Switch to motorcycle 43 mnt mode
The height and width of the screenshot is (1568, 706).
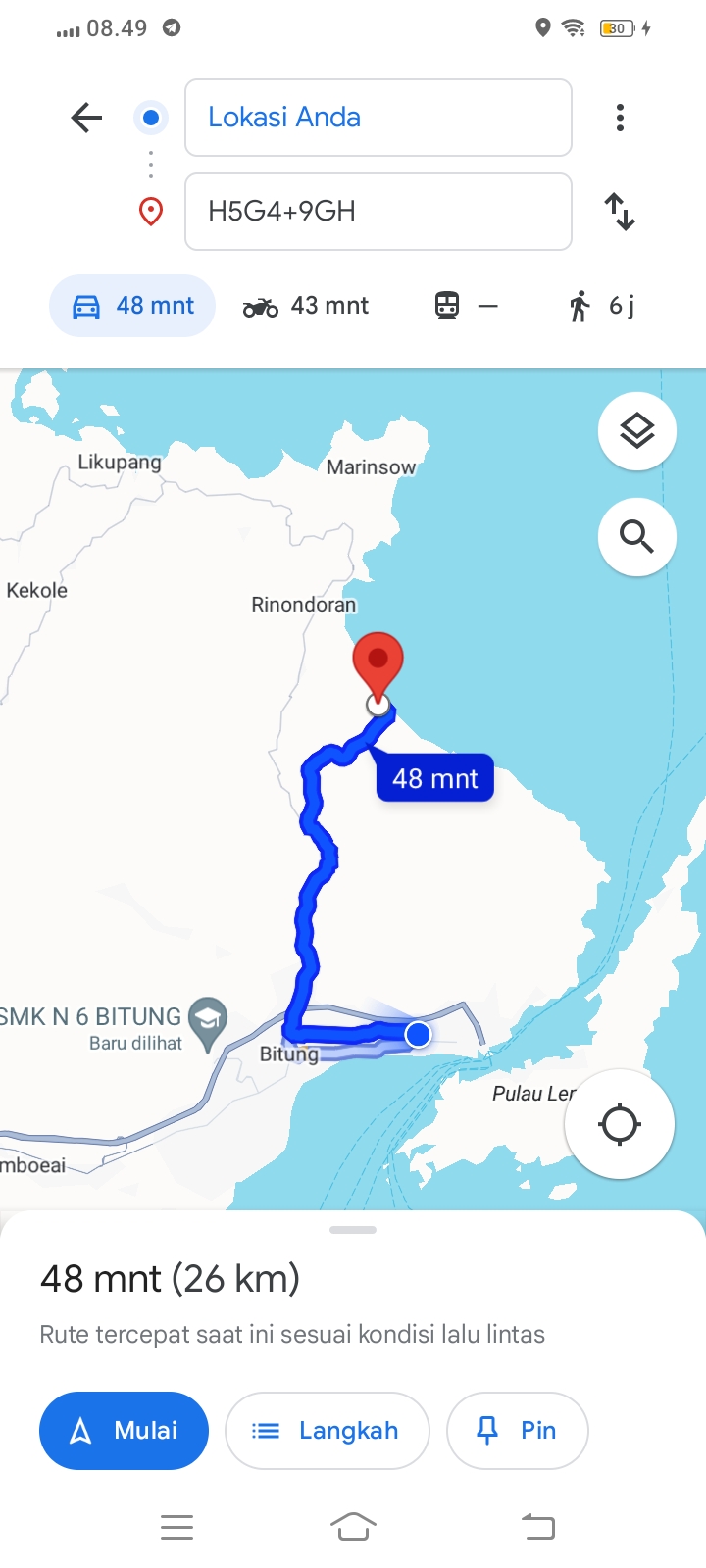tap(305, 306)
